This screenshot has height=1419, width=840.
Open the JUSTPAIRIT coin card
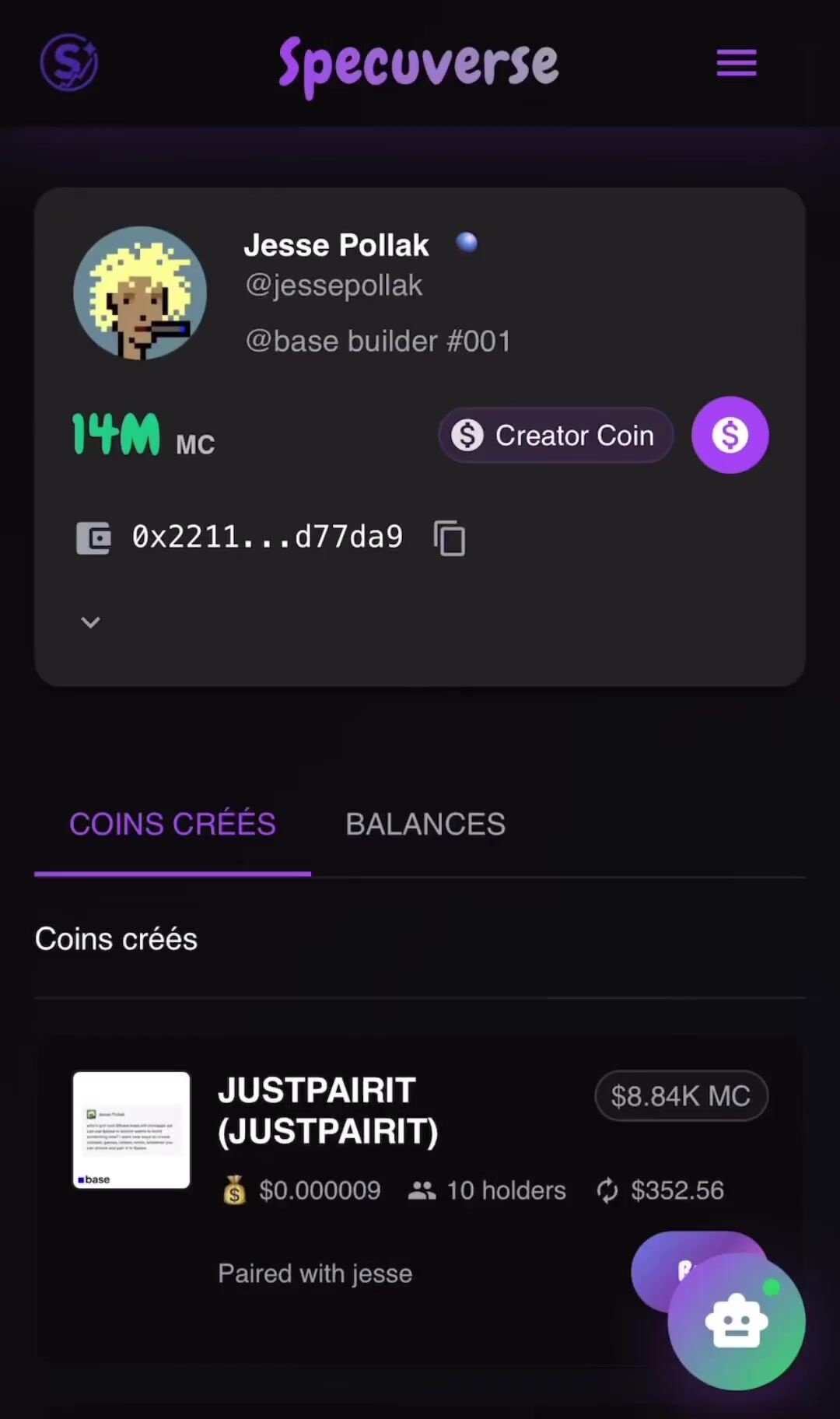(x=327, y=1111)
